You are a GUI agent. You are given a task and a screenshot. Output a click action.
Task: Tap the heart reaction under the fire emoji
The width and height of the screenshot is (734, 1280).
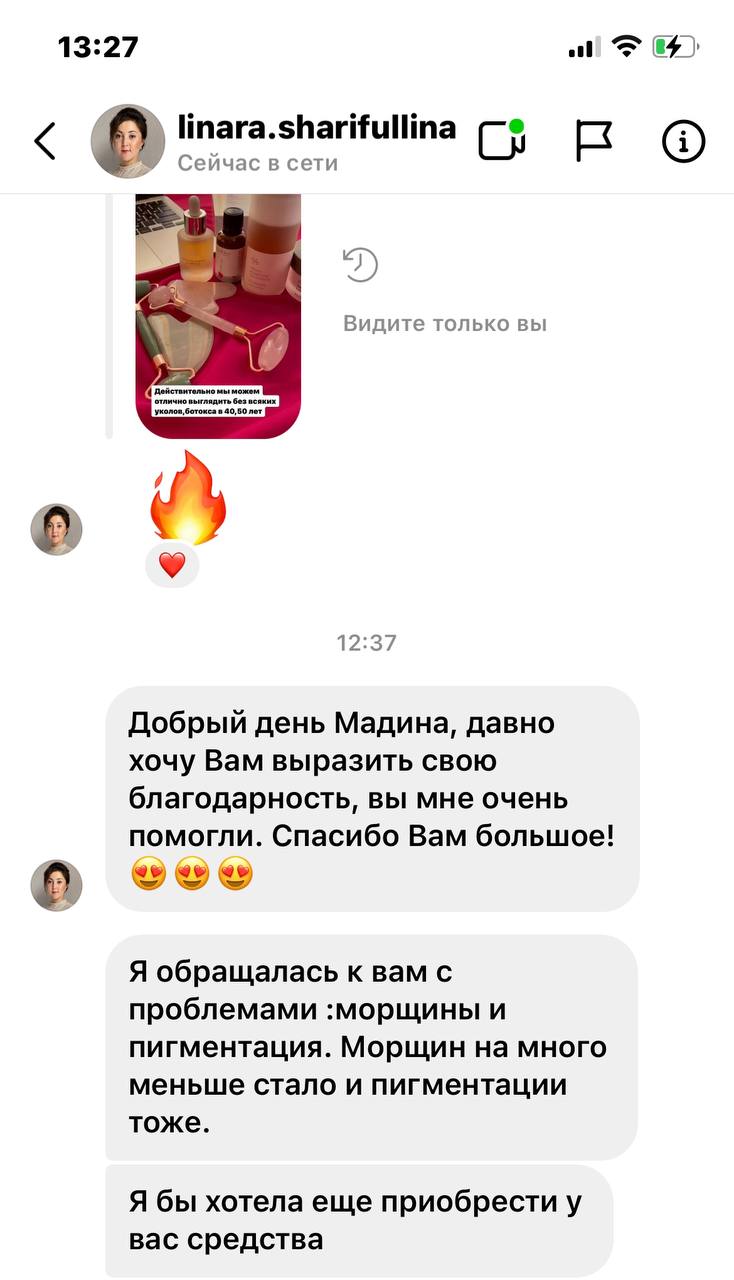click(172, 566)
